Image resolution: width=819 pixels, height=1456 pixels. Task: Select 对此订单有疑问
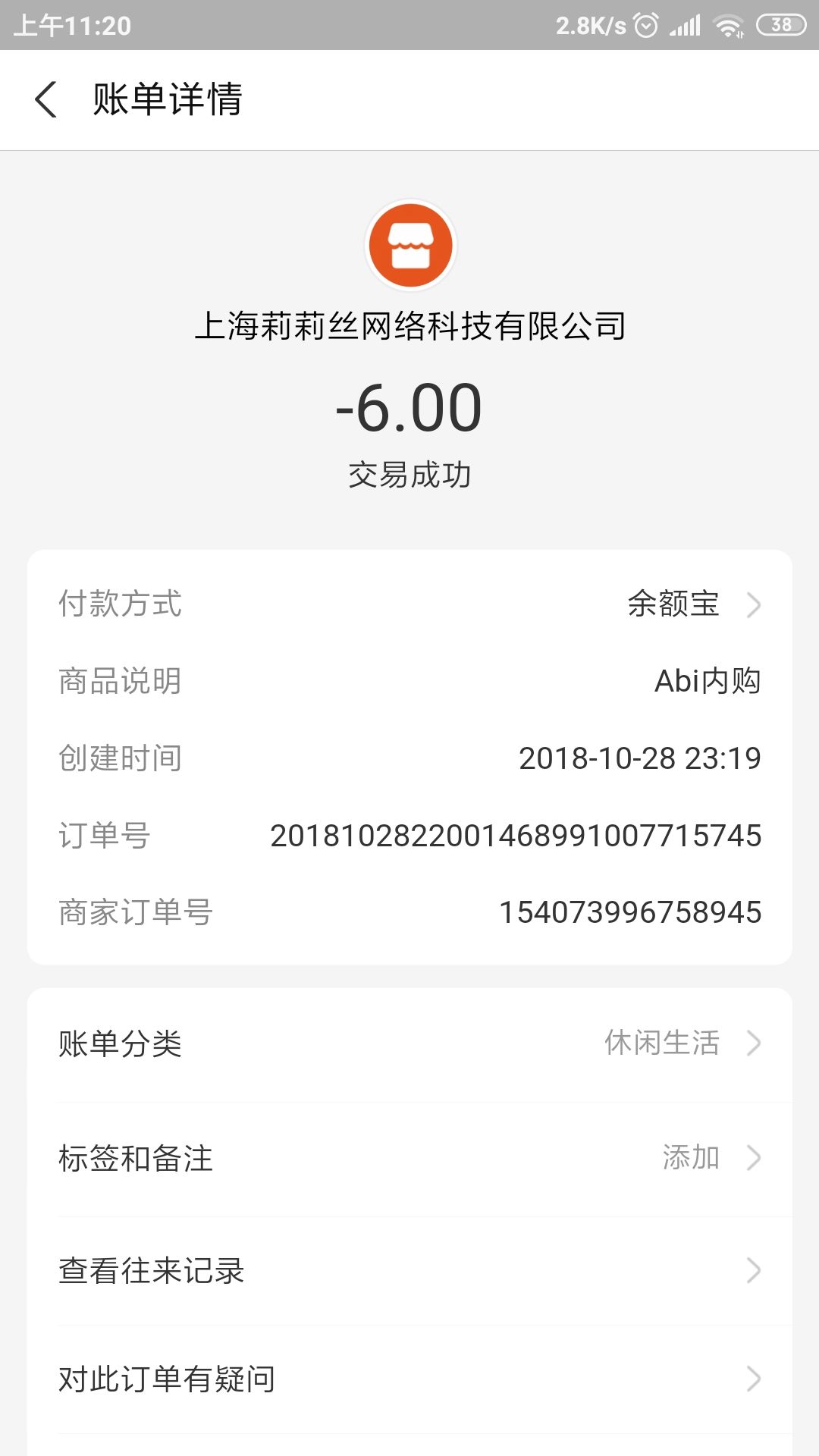coord(409,1379)
